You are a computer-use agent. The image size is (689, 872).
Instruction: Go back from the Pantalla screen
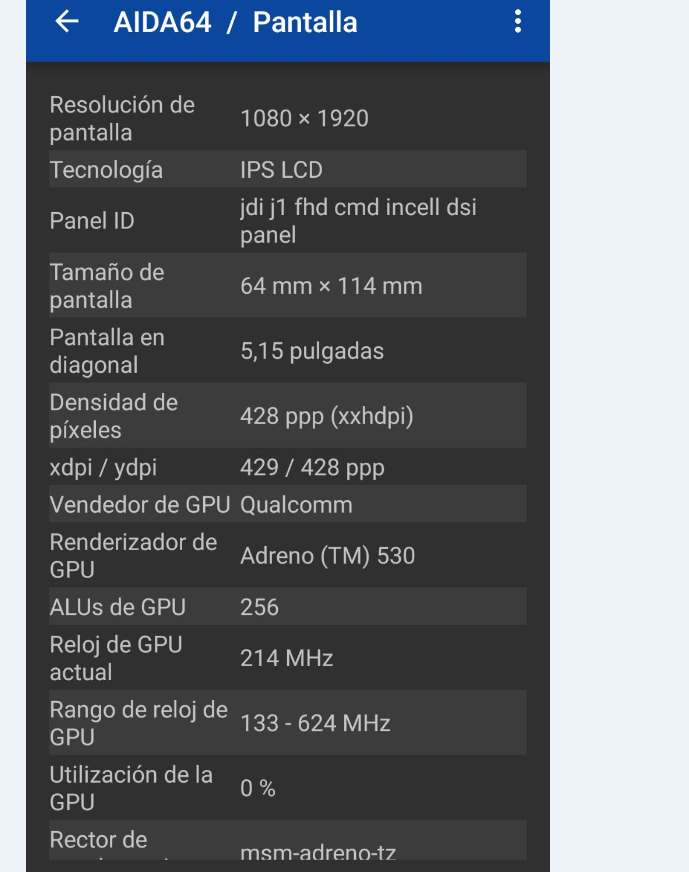pyautogui.click(x=67, y=22)
